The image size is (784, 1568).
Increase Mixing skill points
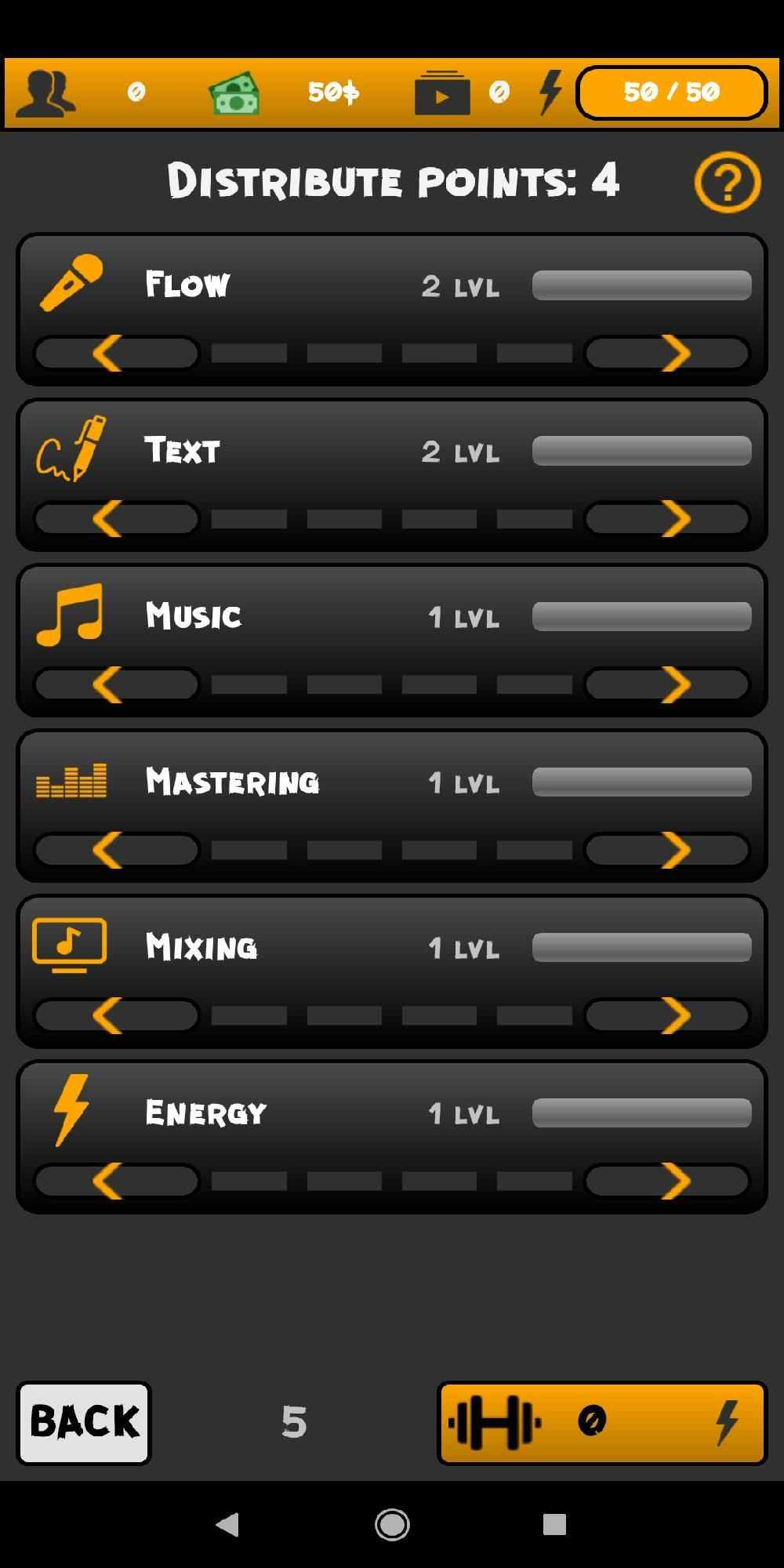click(x=668, y=1015)
